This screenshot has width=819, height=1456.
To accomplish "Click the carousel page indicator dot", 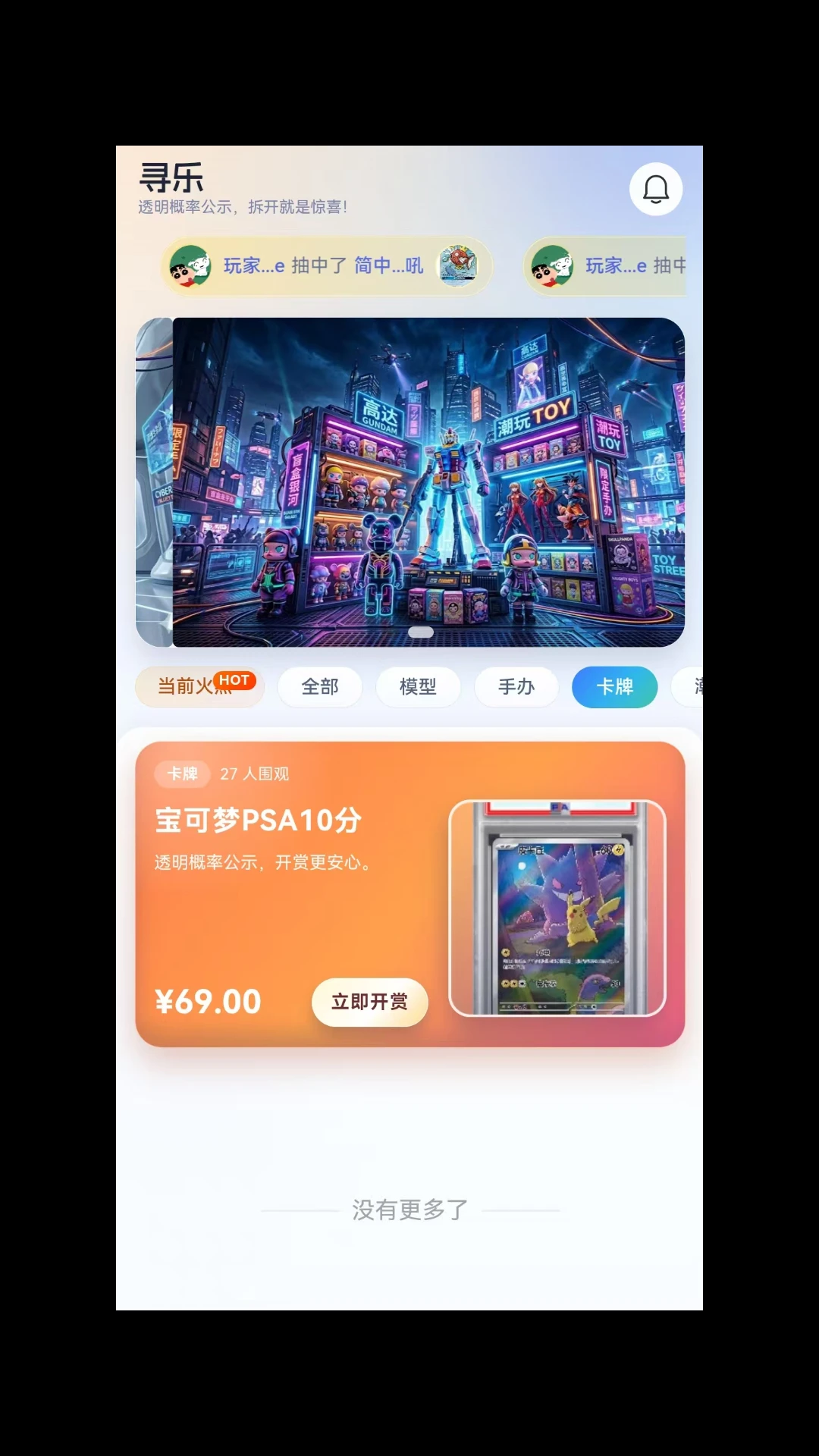I will coord(421,631).
